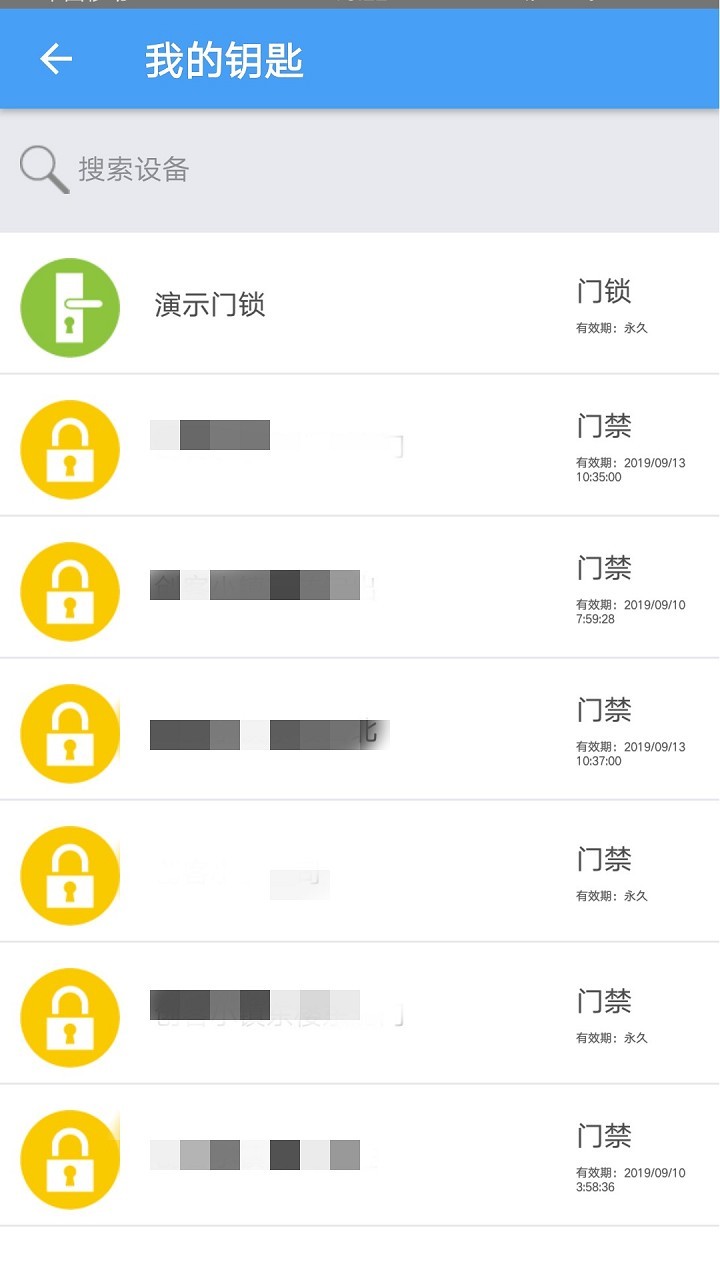
Task: Tap the status bar at the top of the screen
Action: click(x=360, y=8)
